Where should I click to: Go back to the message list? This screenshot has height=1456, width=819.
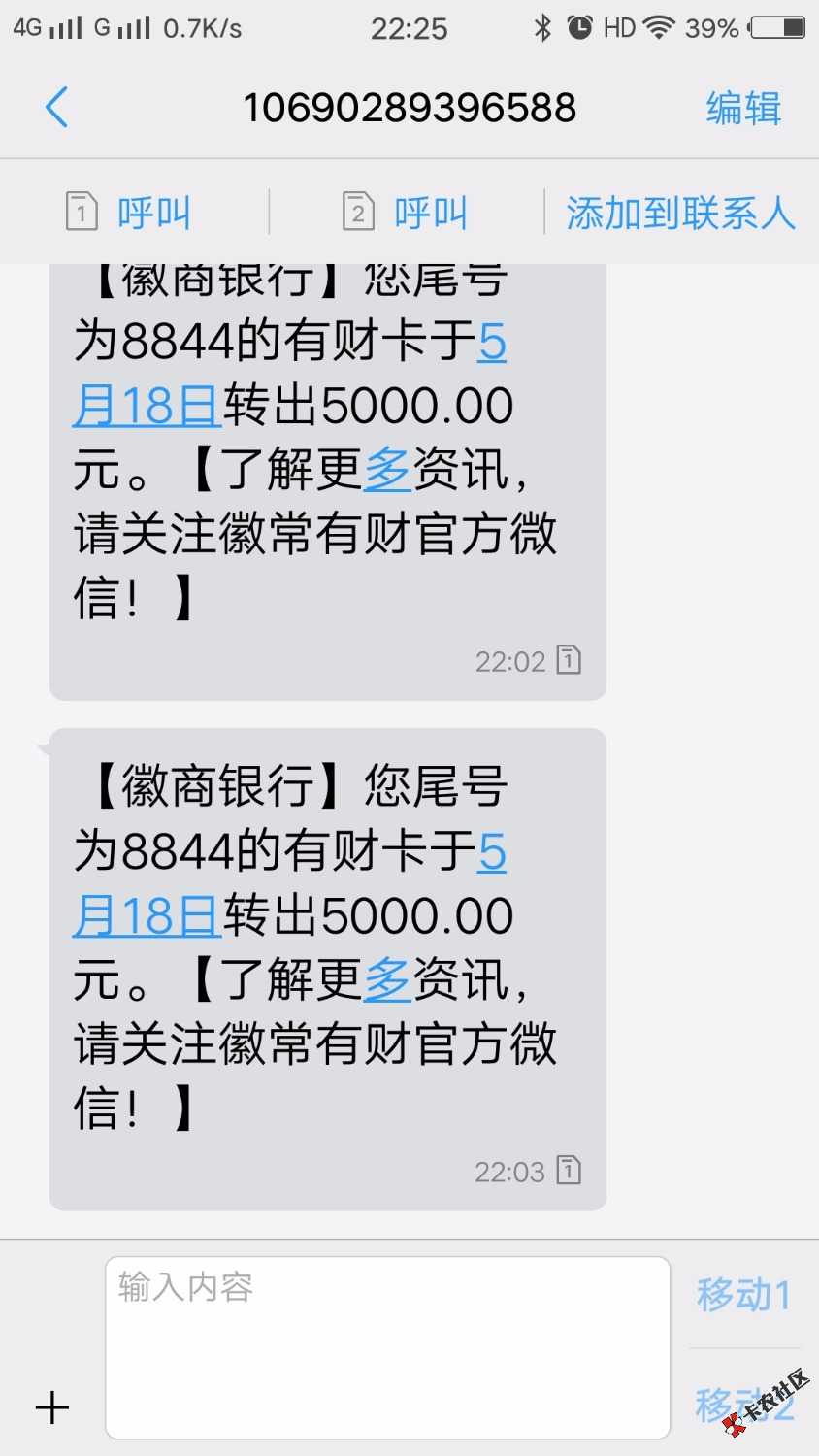tap(56, 107)
